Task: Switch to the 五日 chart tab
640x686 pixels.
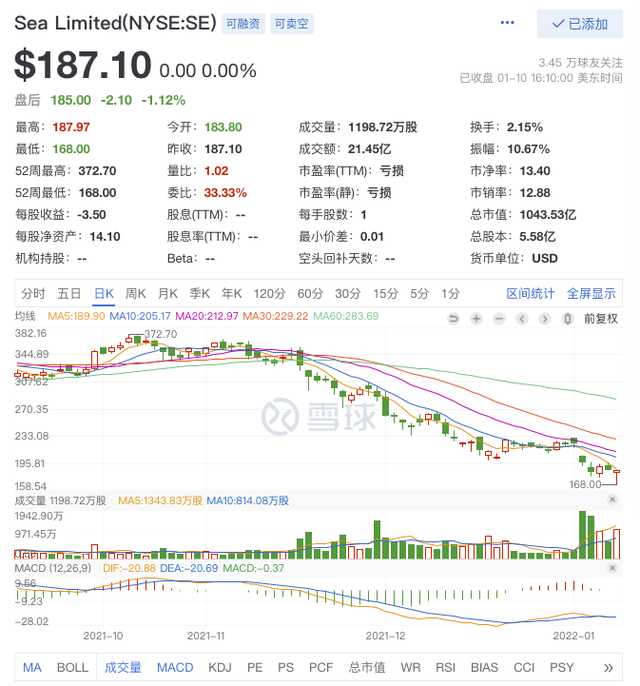Action: coord(69,294)
